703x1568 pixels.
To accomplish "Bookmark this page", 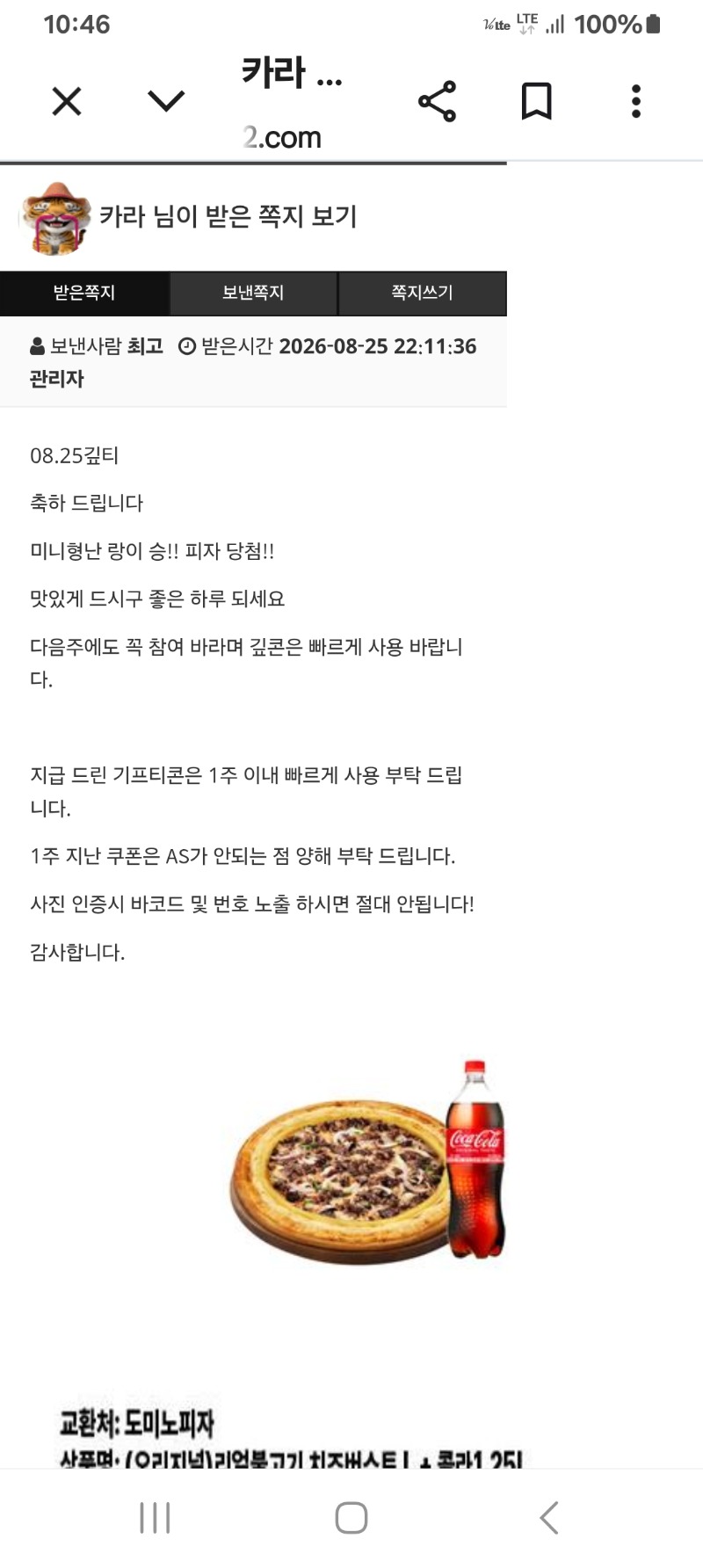I will 536,101.
